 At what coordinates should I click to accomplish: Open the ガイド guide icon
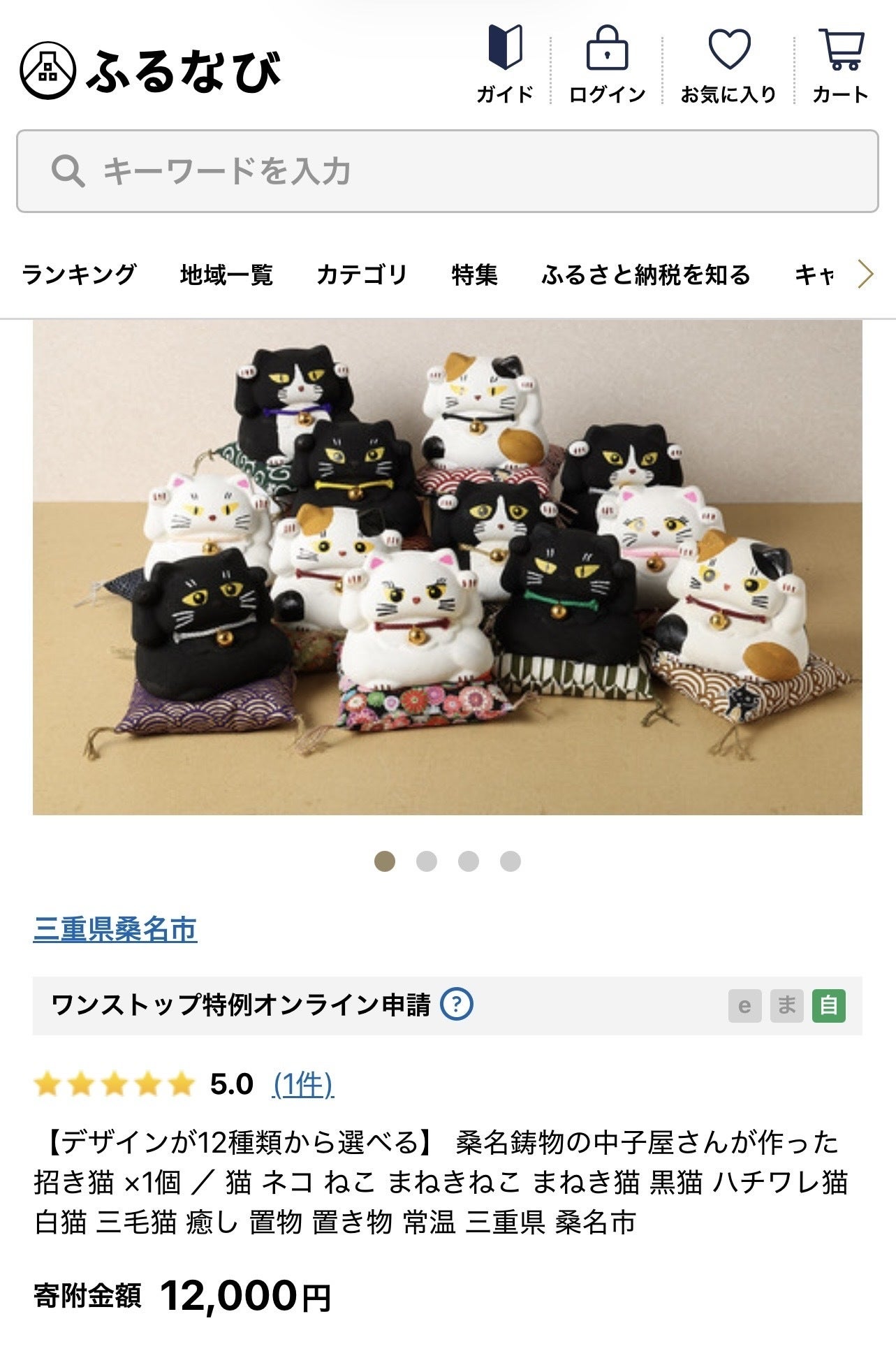[504, 64]
